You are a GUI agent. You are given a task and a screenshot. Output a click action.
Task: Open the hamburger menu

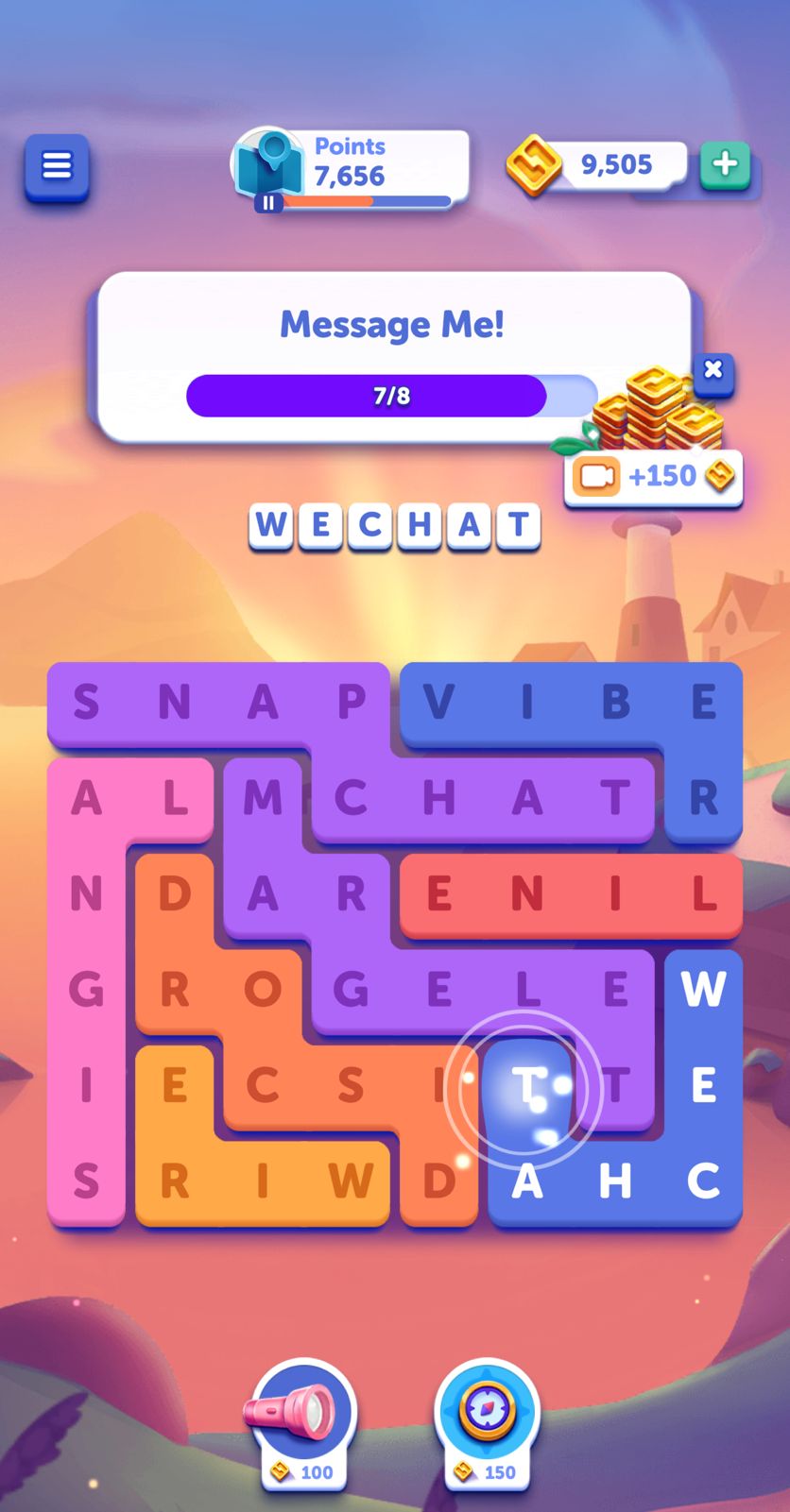[x=57, y=167]
